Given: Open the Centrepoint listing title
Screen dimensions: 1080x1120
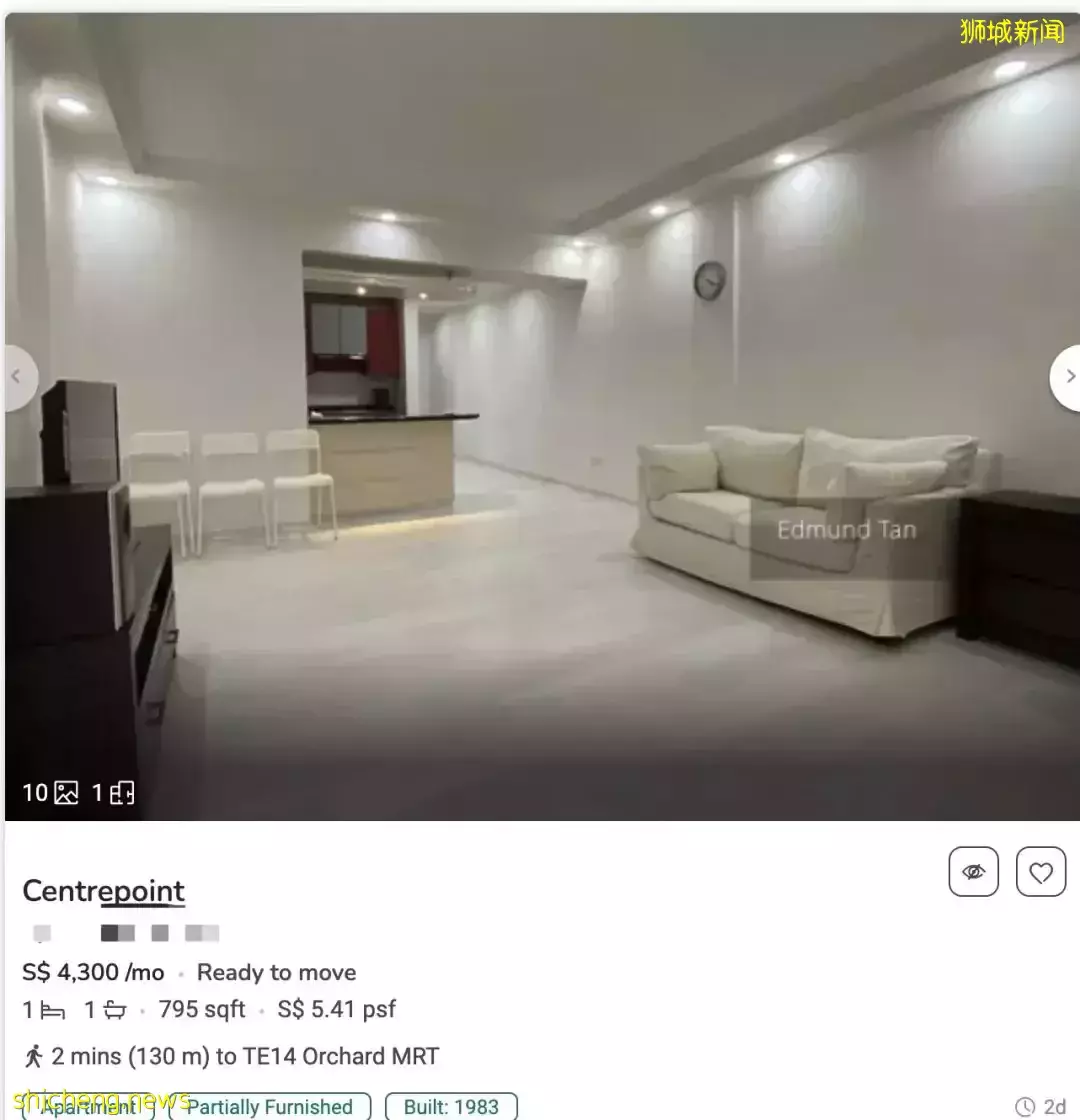Looking at the screenshot, I should tap(104, 891).
